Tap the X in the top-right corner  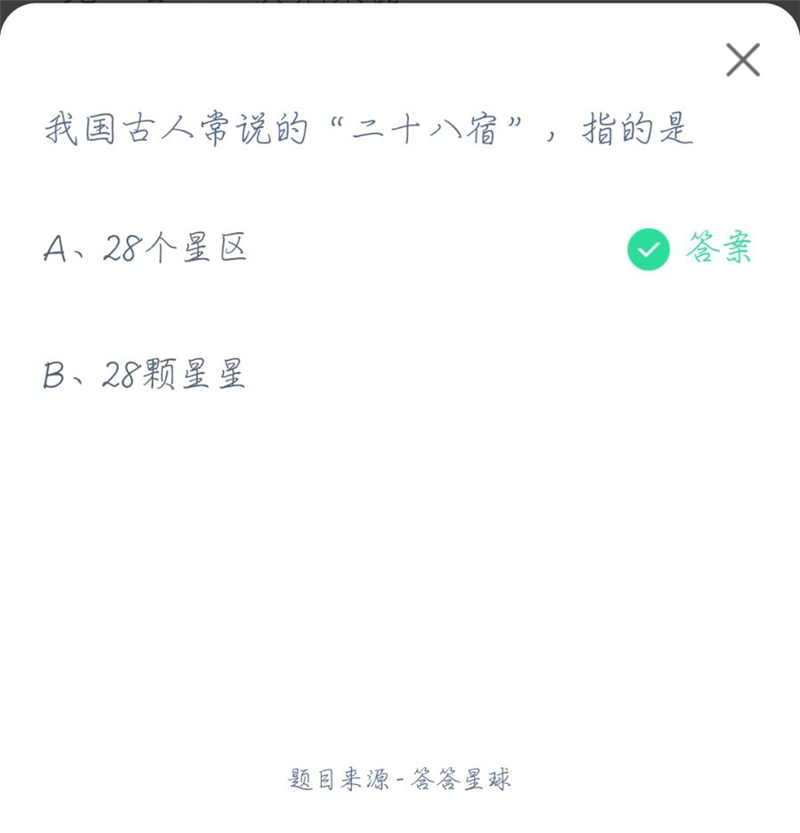pyautogui.click(x=742, y=59)
